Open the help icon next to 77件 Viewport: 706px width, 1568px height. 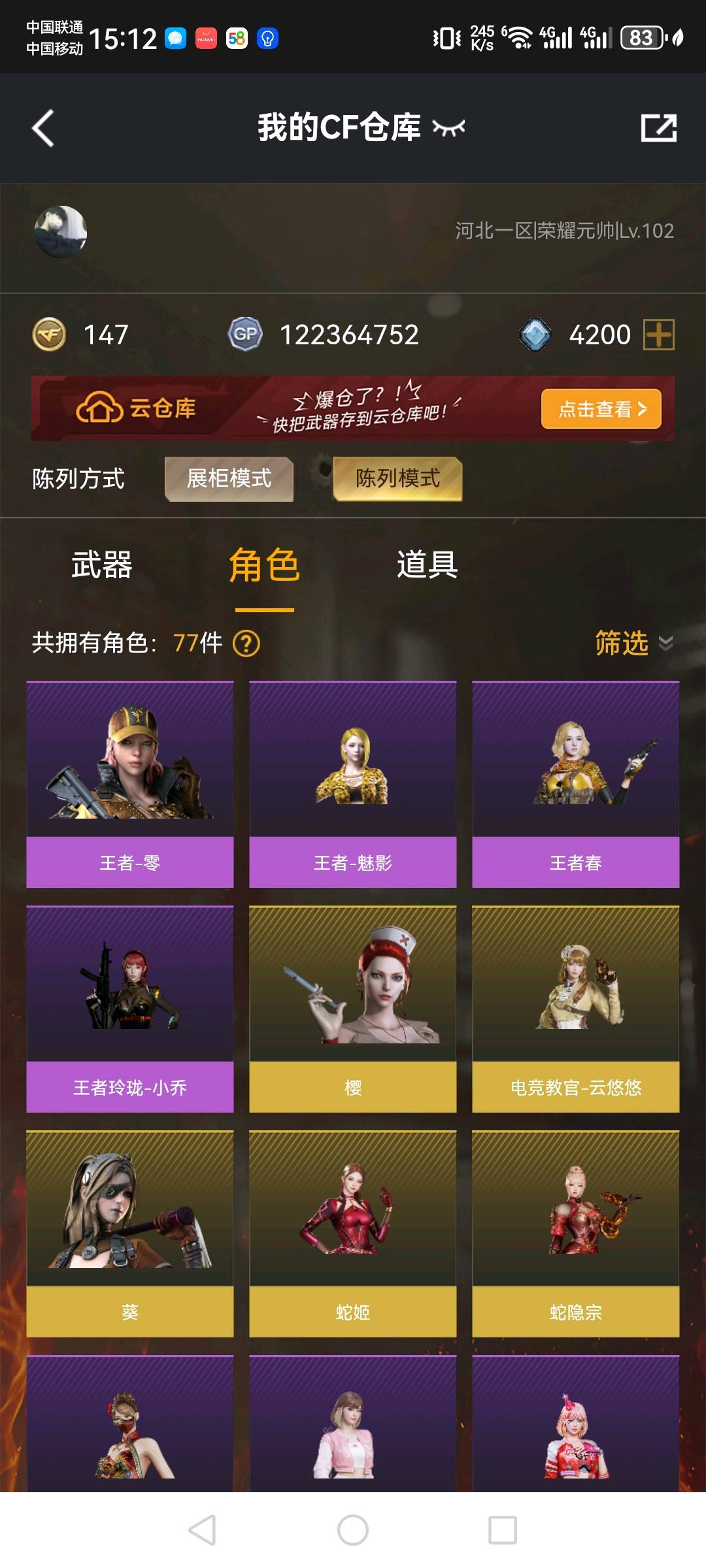[246, 644]
